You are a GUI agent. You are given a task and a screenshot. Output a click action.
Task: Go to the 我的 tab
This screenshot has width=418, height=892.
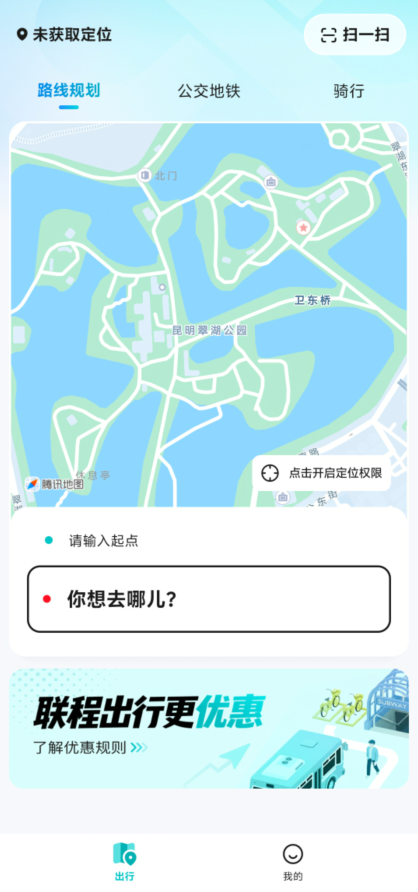click(293, 862)
